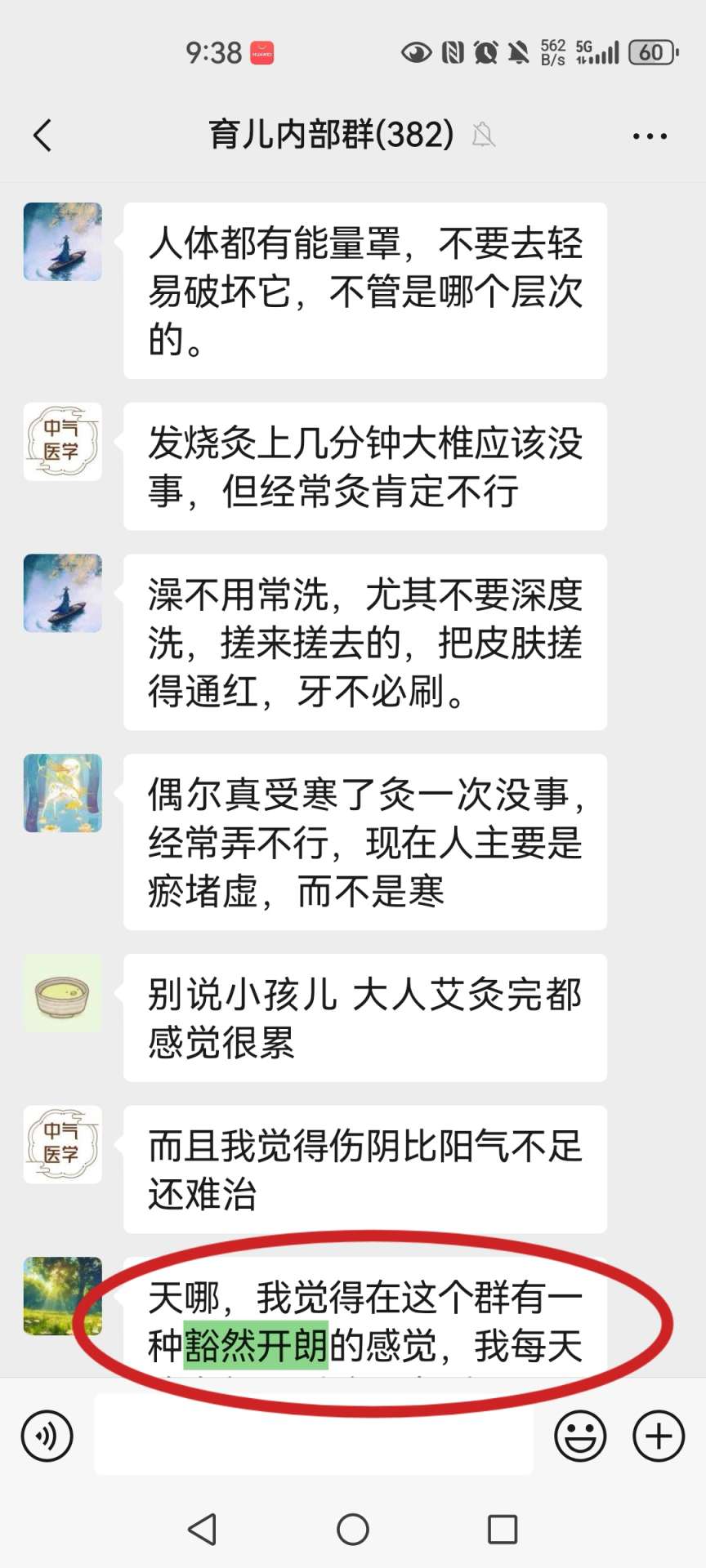View avatar of sender of 人体都有能量罩 message
This screenshot has width=706, height=1568.
point(63,242)
